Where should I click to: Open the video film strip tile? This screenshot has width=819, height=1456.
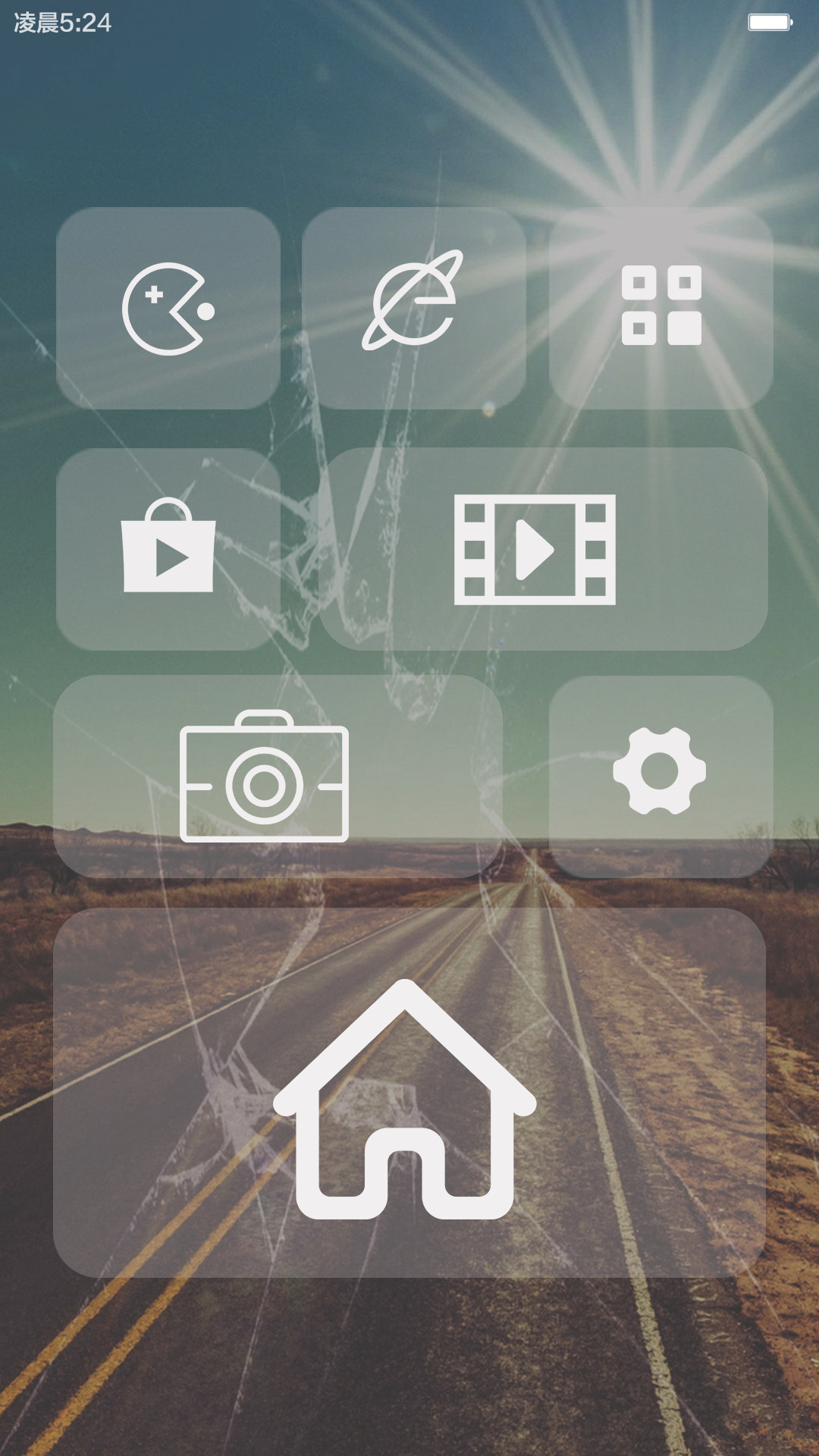pyautogui.click(x=544, y=549)
